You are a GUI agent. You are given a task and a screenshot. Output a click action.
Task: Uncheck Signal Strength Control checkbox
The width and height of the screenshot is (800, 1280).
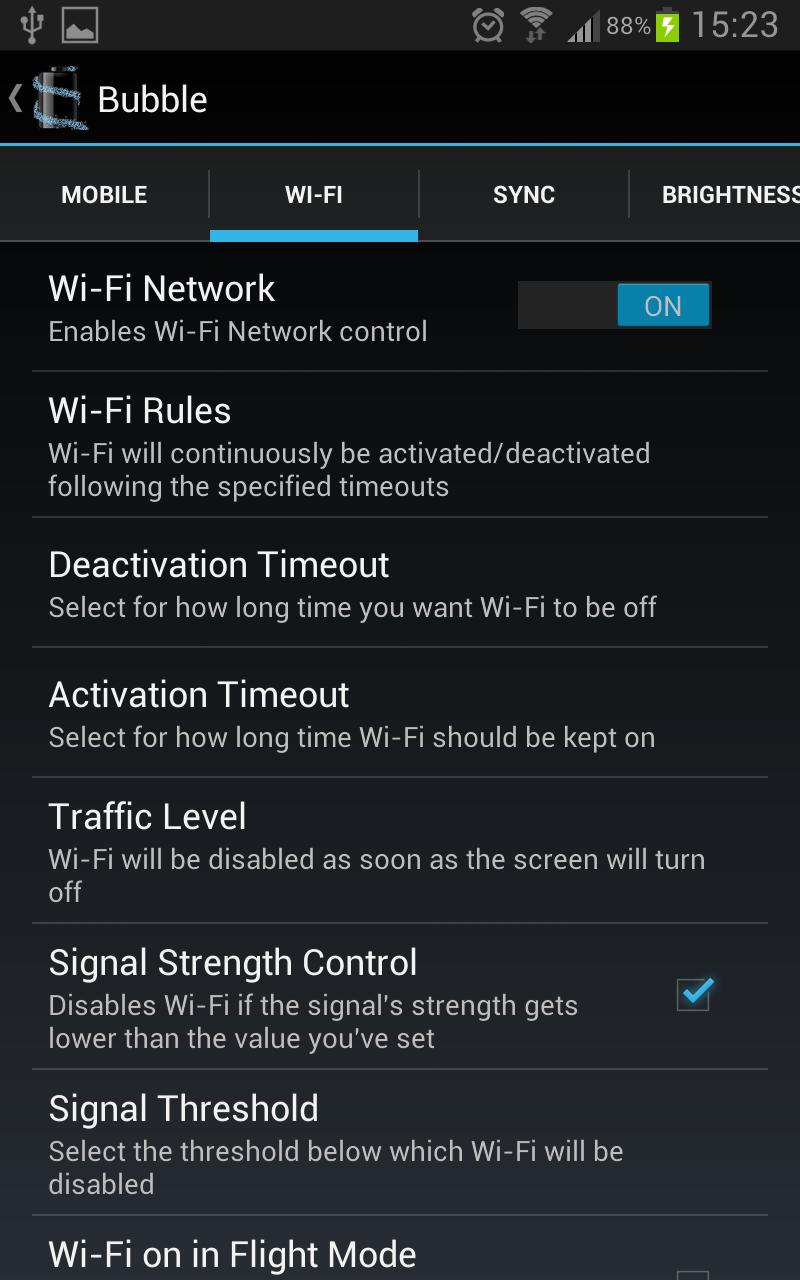[x=693, y=995]
